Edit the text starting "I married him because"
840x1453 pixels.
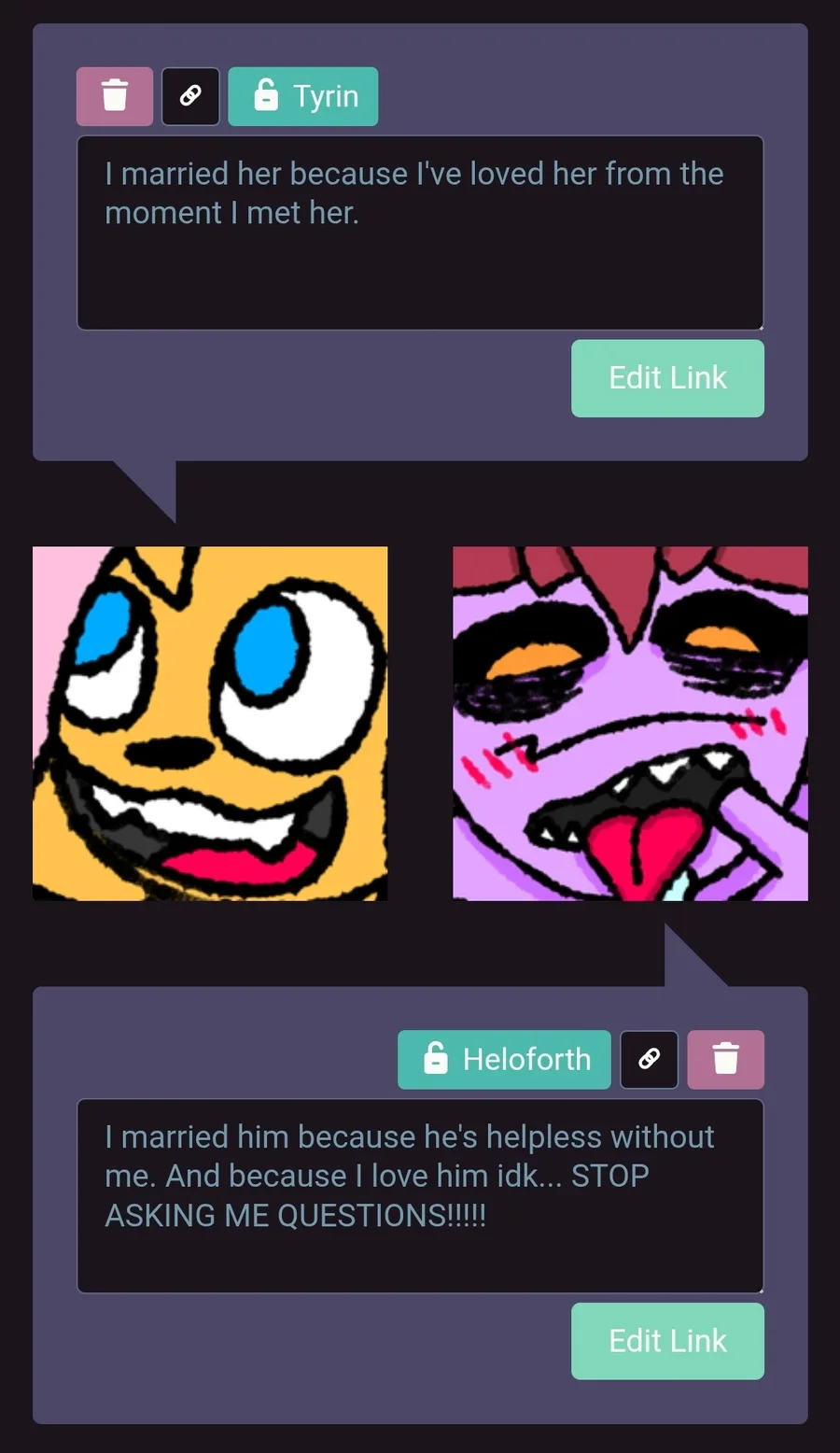pos(420,1196)
